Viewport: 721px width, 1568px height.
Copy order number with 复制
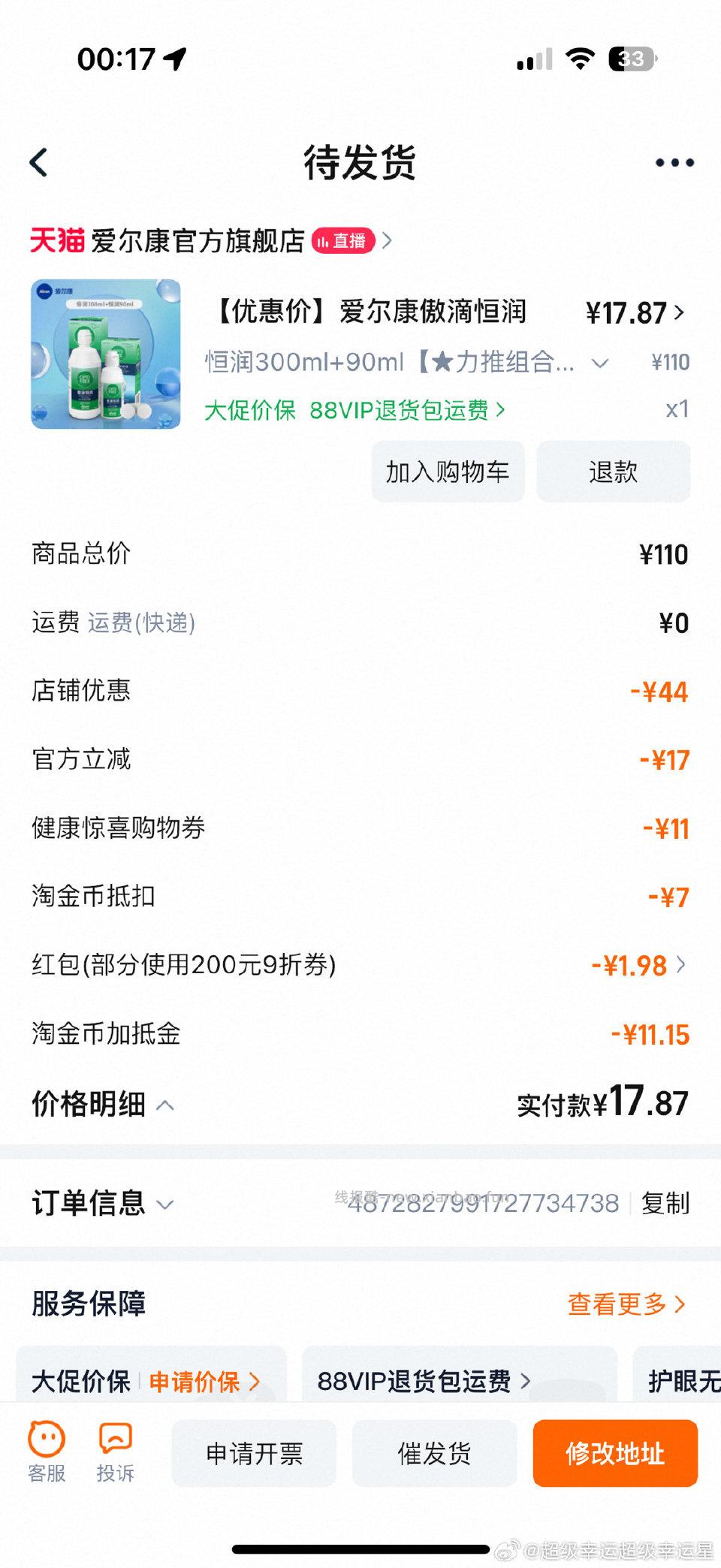pos(665,1203)
